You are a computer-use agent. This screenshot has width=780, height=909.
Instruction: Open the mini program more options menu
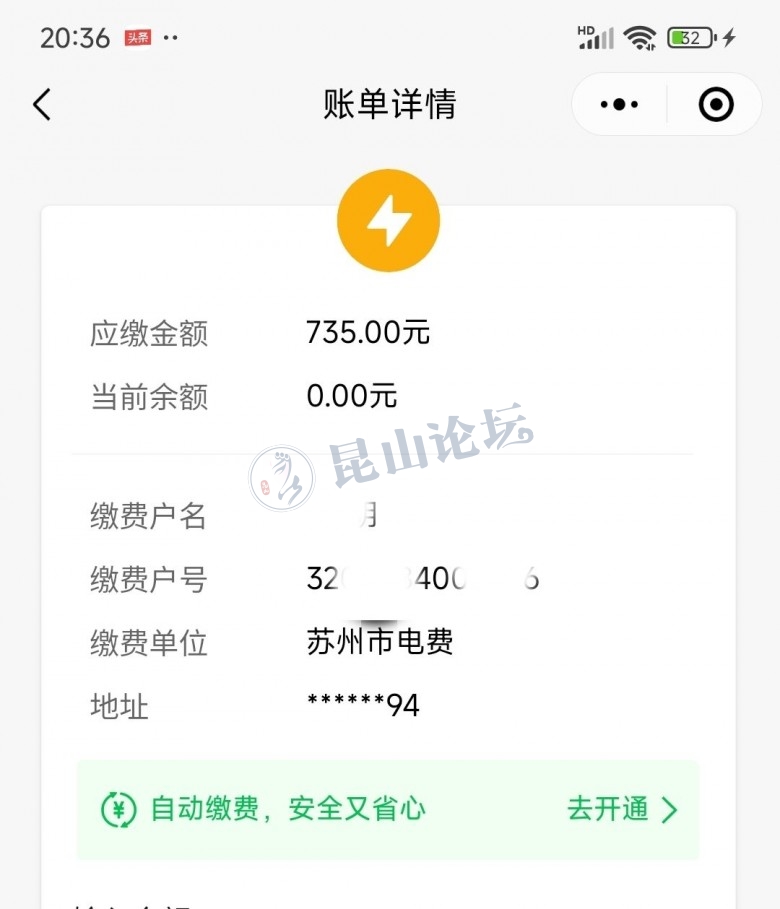619,104
